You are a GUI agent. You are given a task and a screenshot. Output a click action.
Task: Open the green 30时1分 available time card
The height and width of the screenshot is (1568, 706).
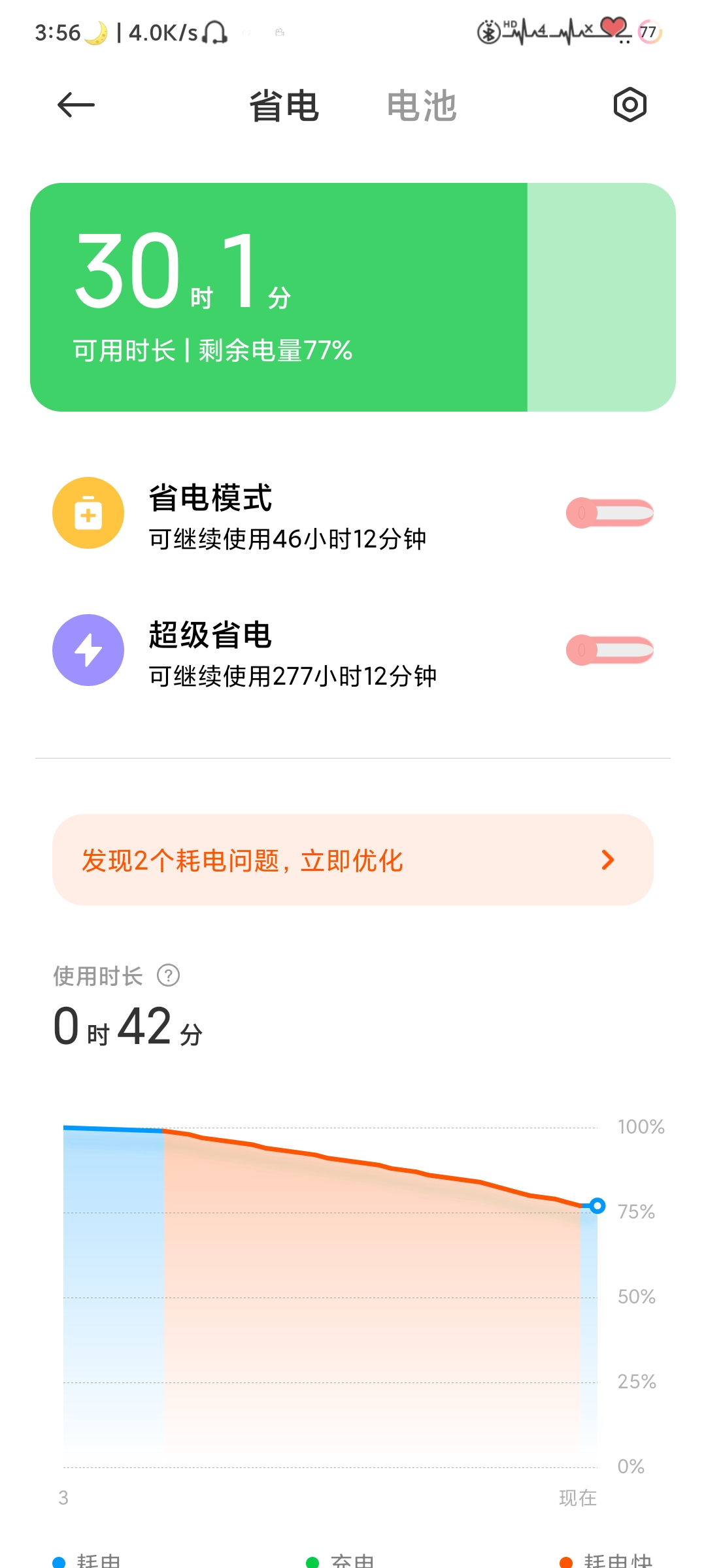click(353, 297)
